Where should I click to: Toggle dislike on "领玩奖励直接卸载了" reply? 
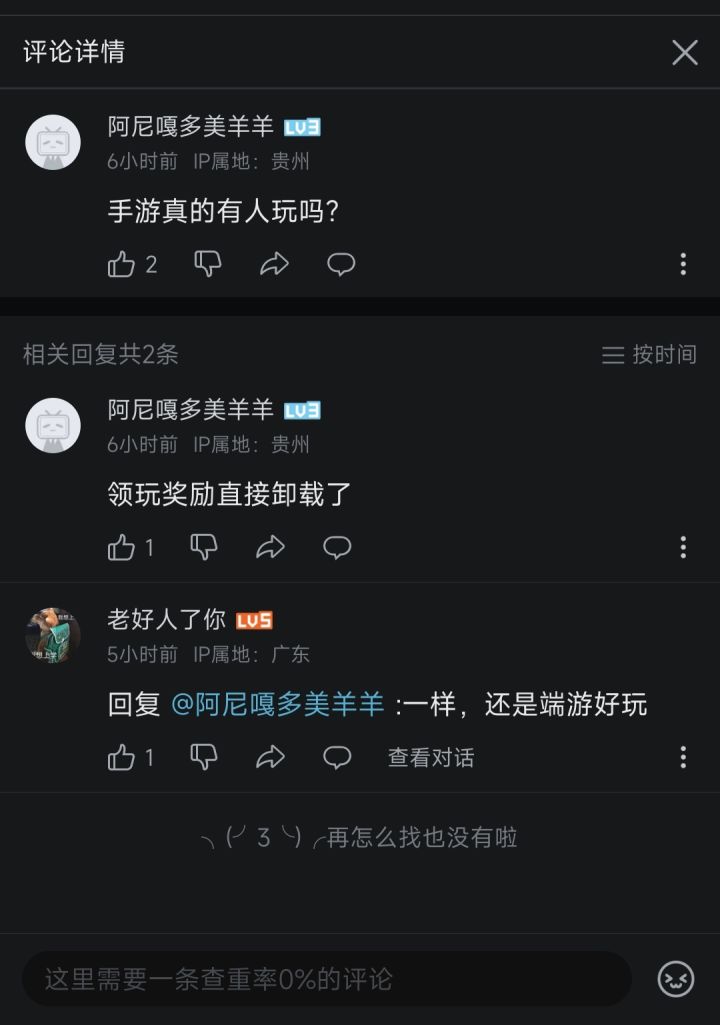[203, 547]
